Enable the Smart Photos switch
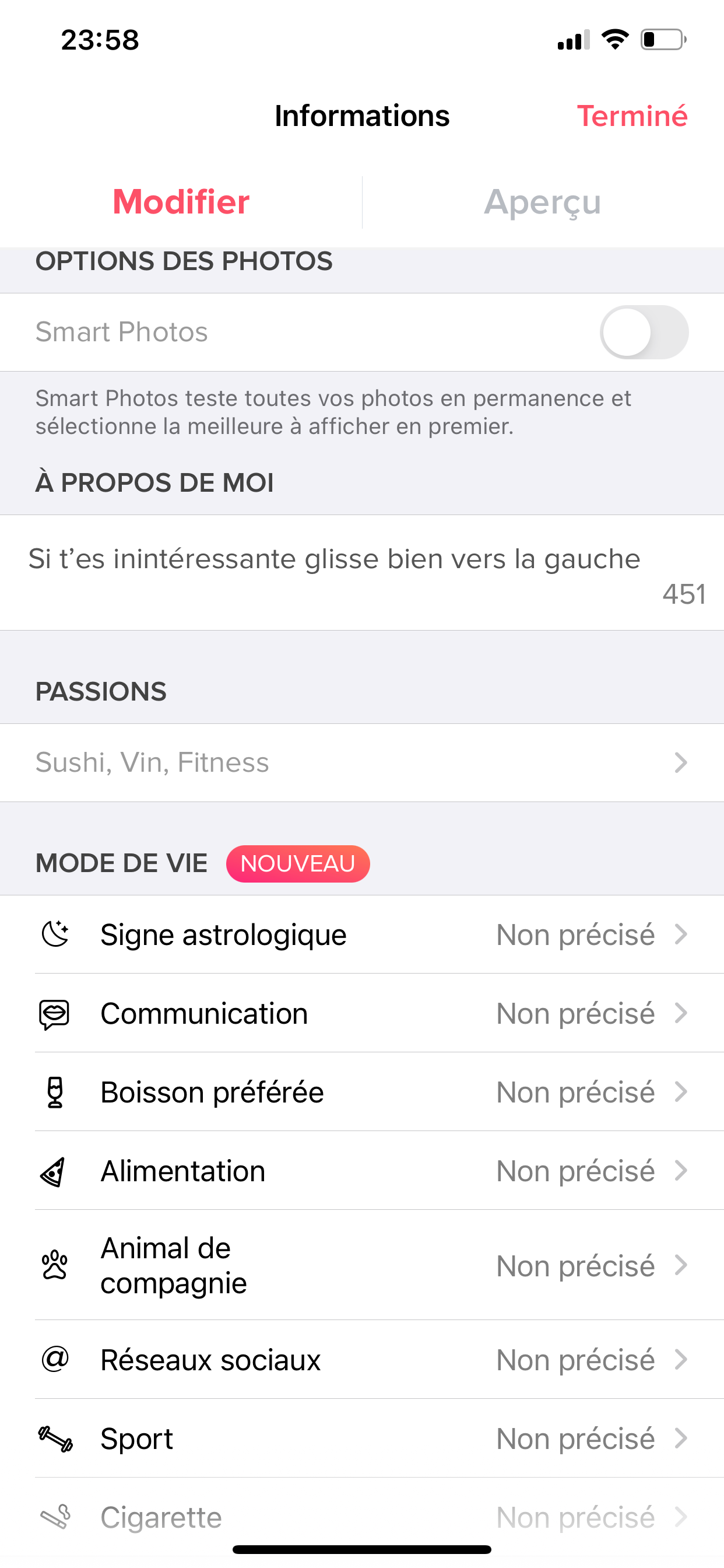 click(x=644, y=332)
